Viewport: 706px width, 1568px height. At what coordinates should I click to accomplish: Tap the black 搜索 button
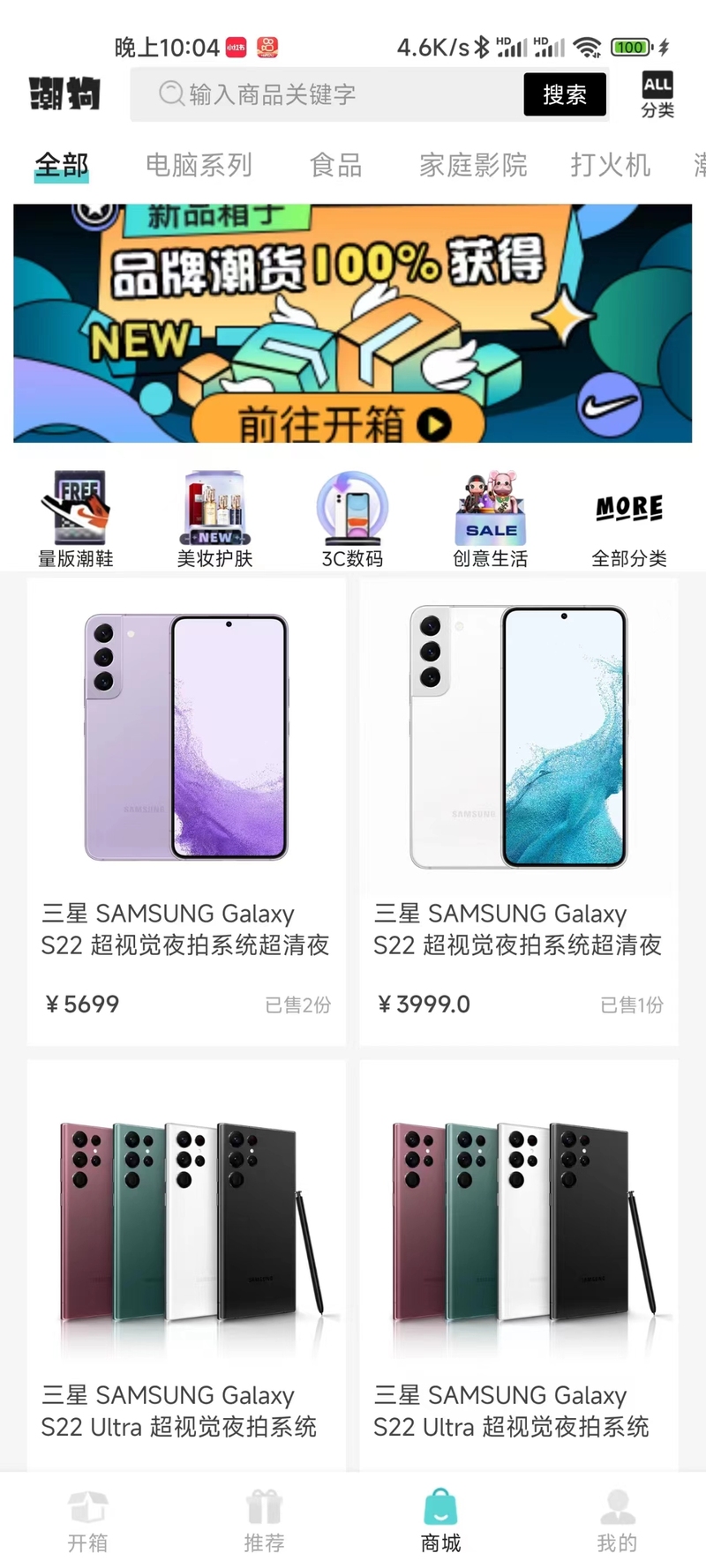[x=565, y=94]
